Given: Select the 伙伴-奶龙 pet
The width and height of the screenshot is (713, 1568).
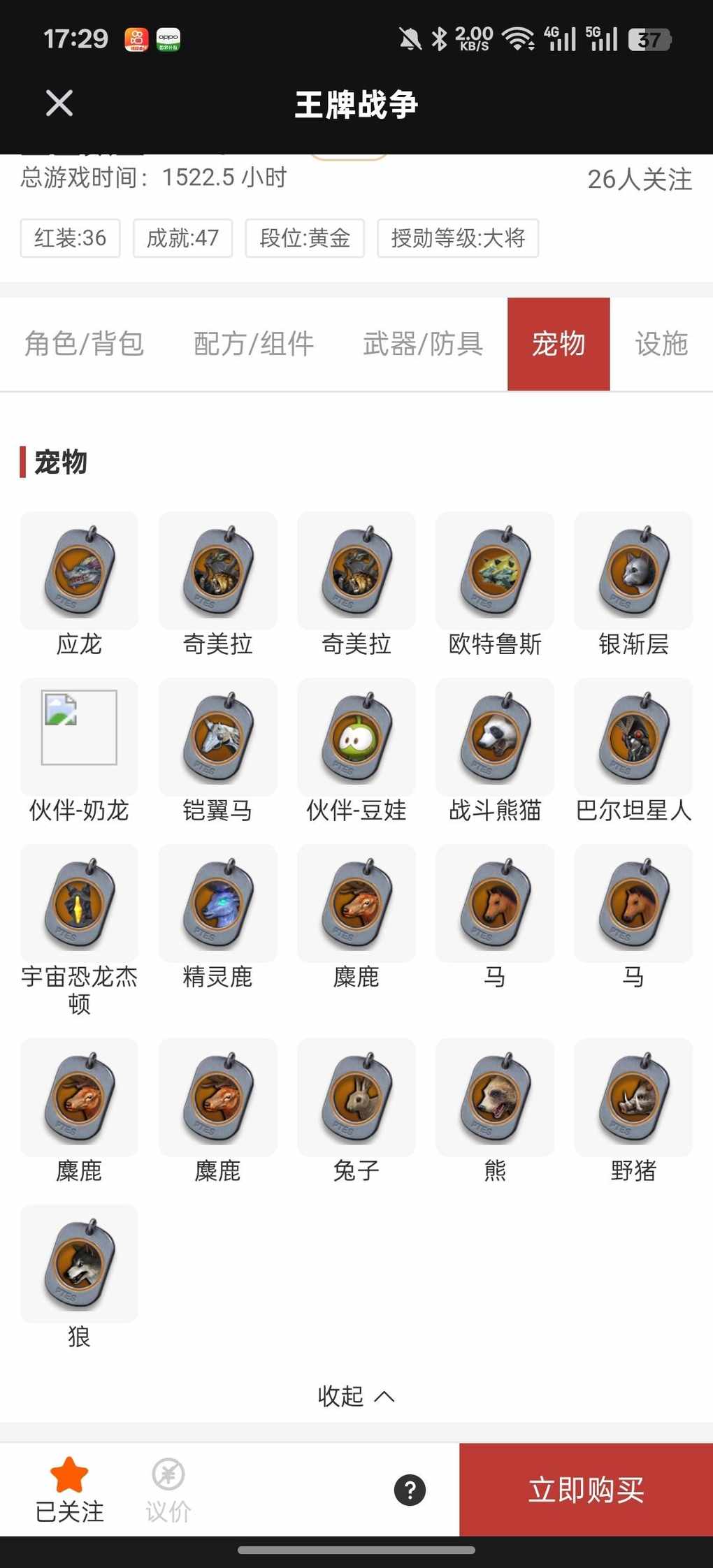Looking at the screenshot, I should [79, 737].
